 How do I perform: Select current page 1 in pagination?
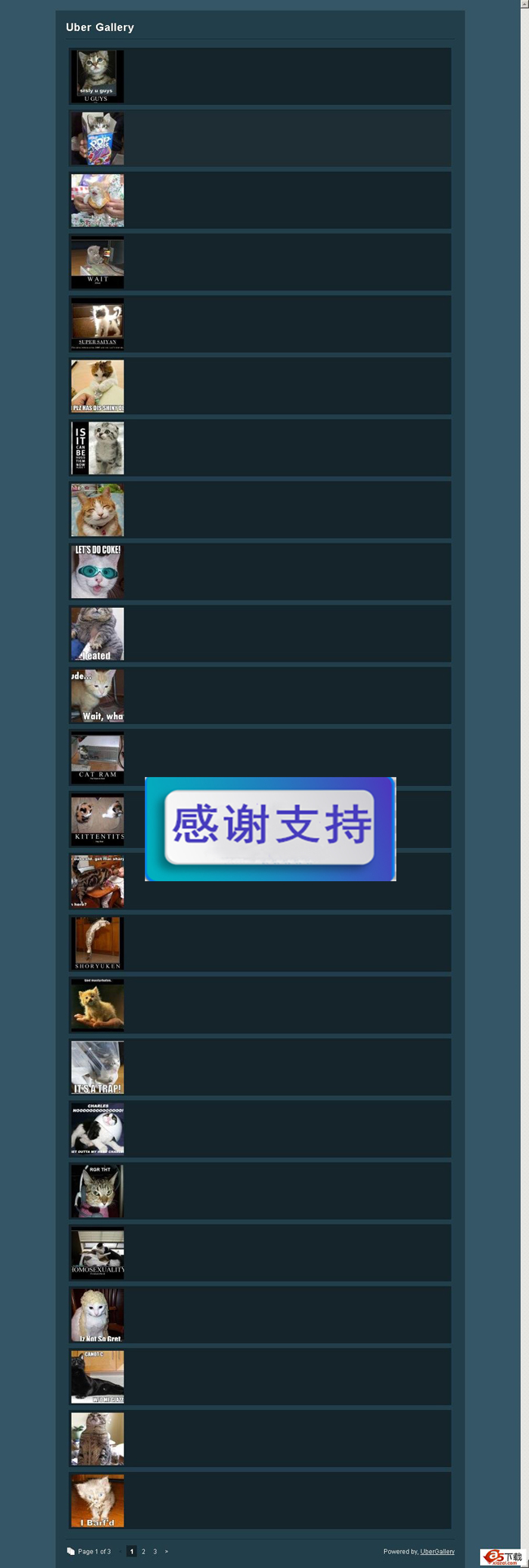(x=132, y=1551)
